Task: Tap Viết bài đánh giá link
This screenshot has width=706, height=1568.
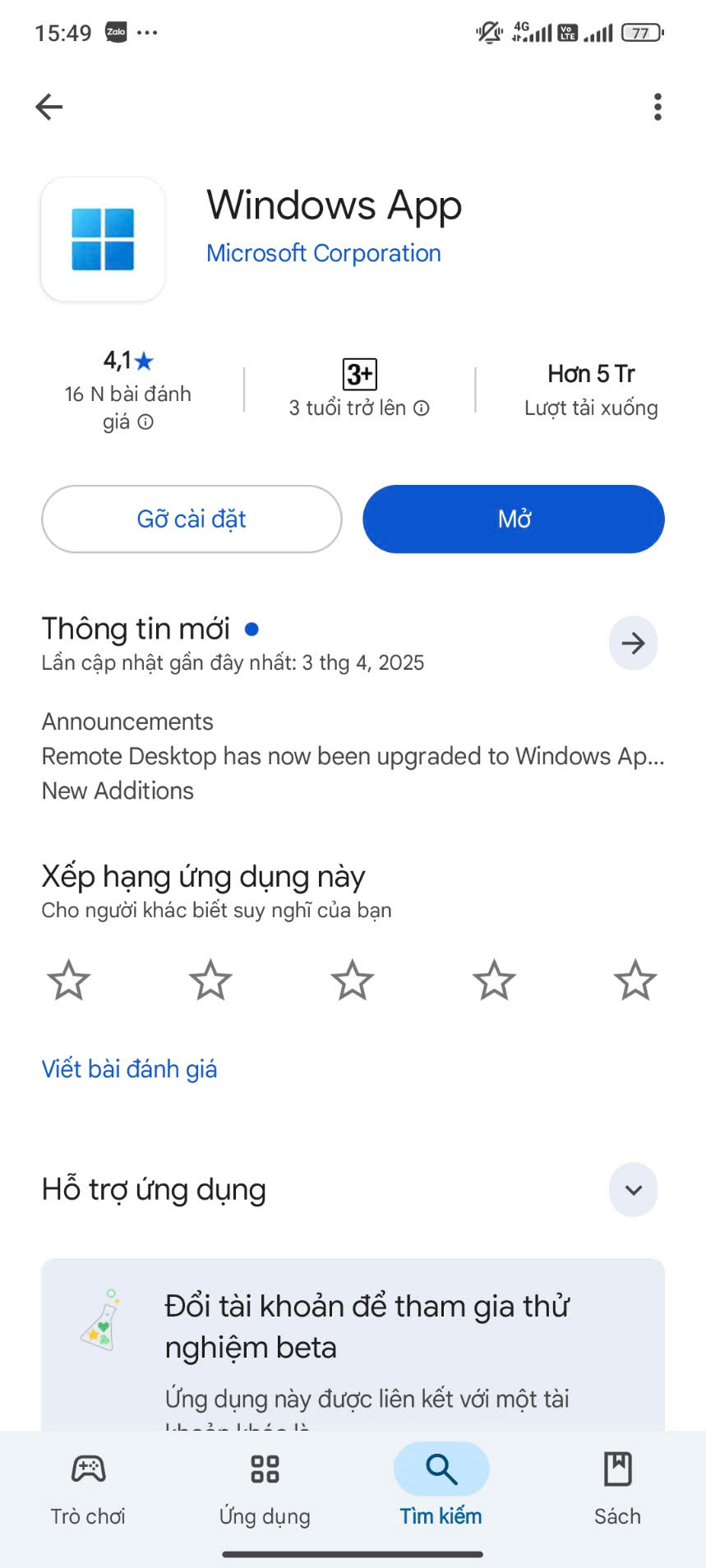Action: (x=129, y=1069)
